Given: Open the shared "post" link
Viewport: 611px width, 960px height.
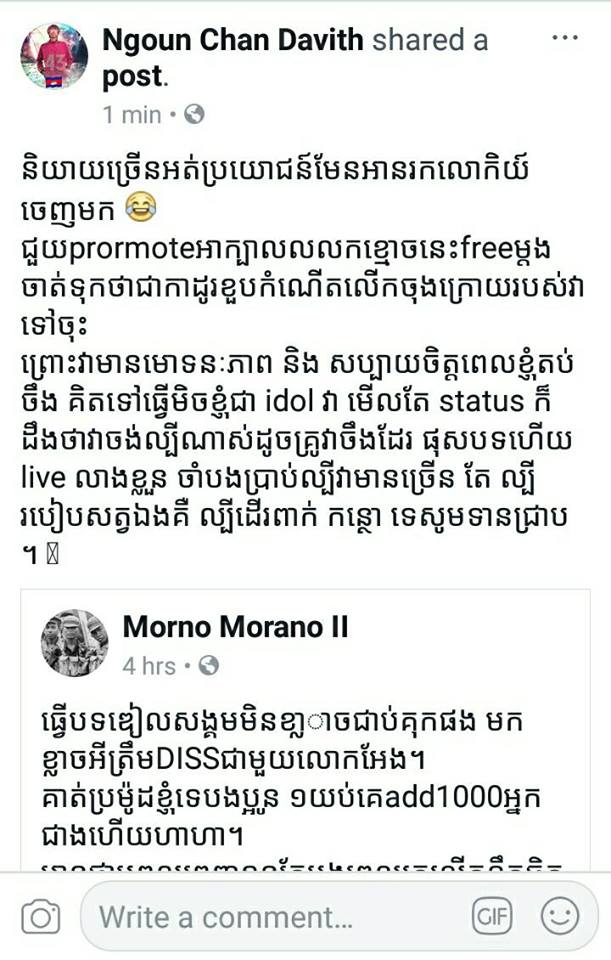Looking at the screenshot, I should click(x=132, y=77).
